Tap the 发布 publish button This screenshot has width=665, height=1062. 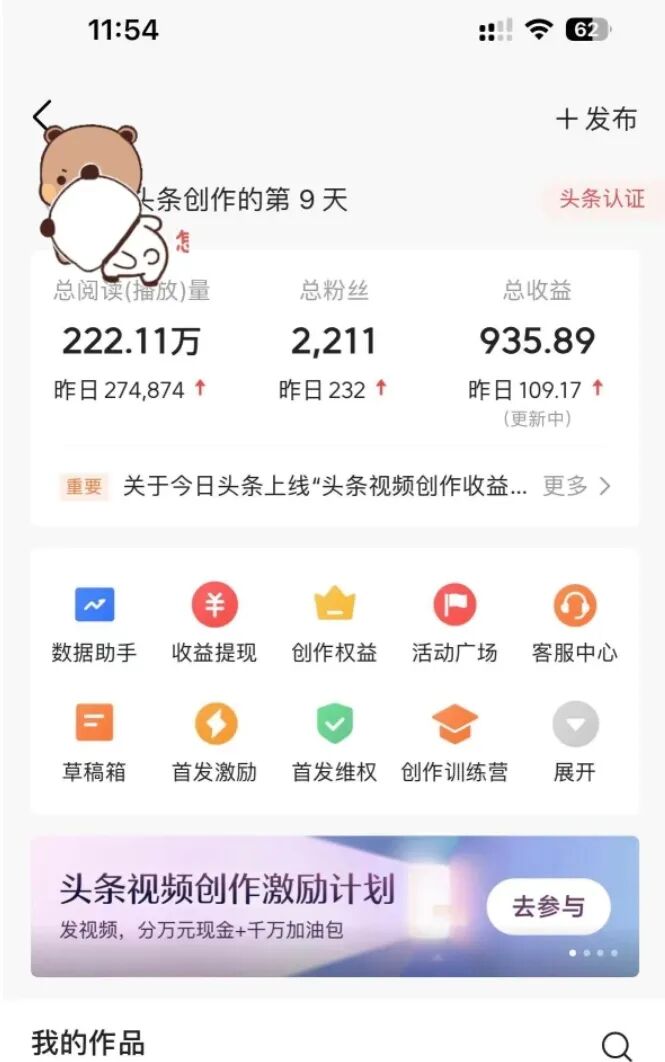tap(597, 119)
